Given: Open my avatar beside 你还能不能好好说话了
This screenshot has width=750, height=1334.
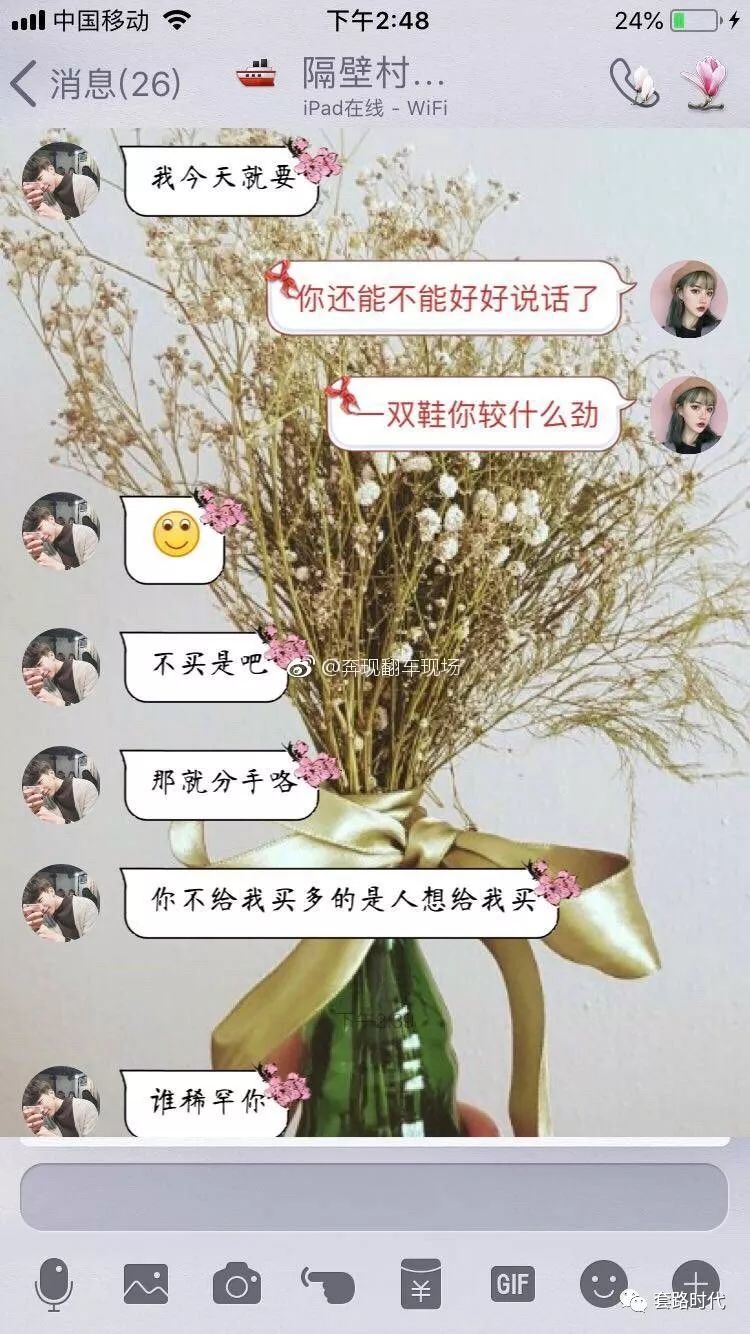Looking at the screenshot, I should (688, 299).
